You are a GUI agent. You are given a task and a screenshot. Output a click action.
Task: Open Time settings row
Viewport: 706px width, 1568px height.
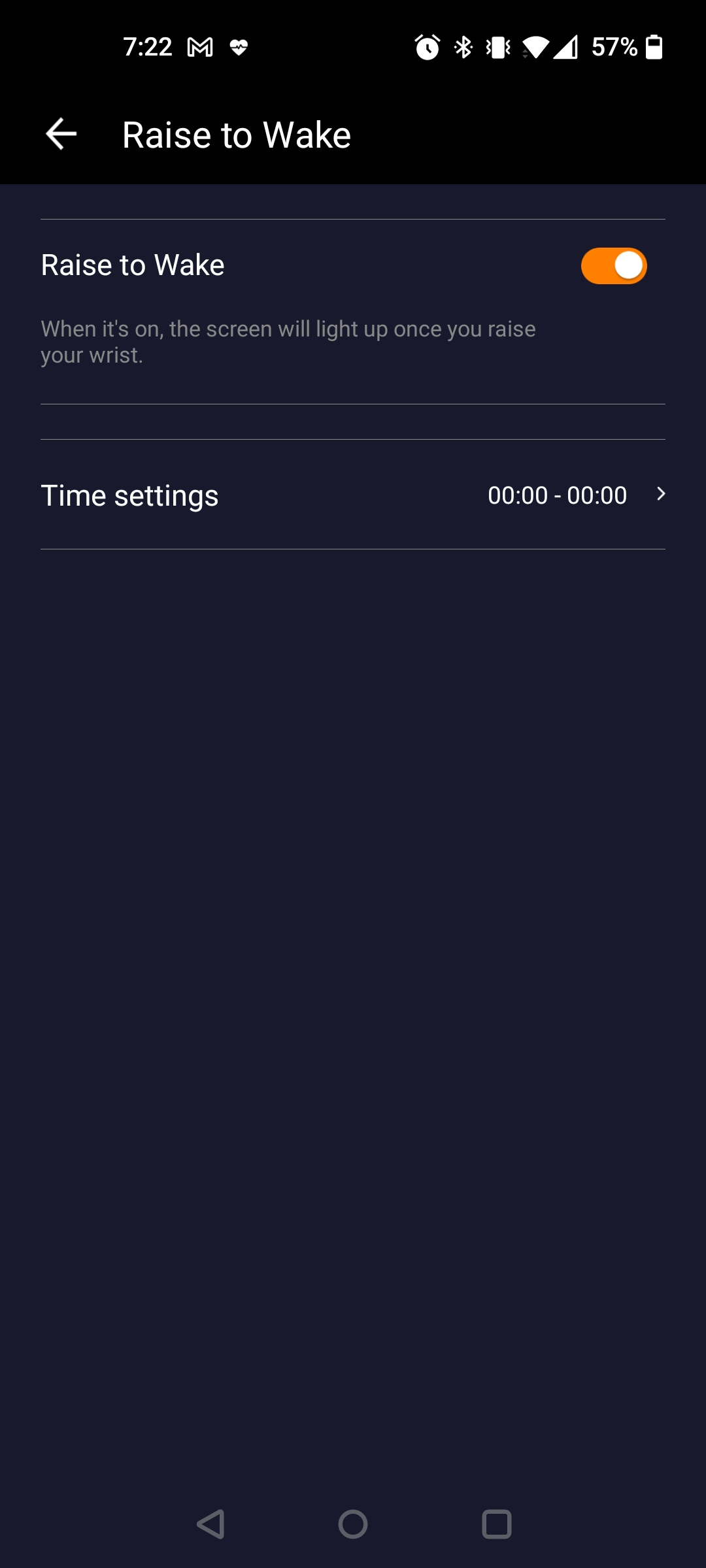353,495
